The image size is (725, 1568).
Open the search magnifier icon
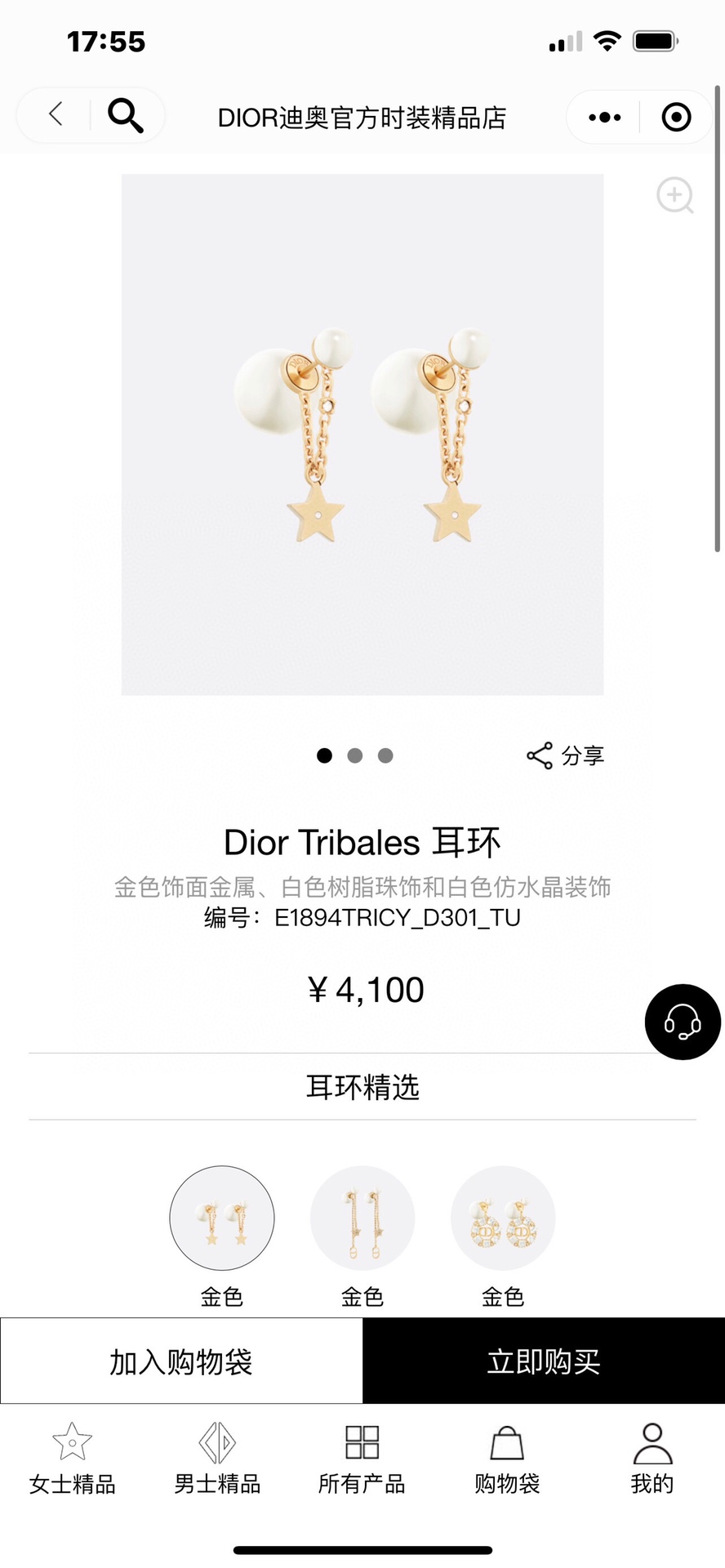click(x=126, y=116)
